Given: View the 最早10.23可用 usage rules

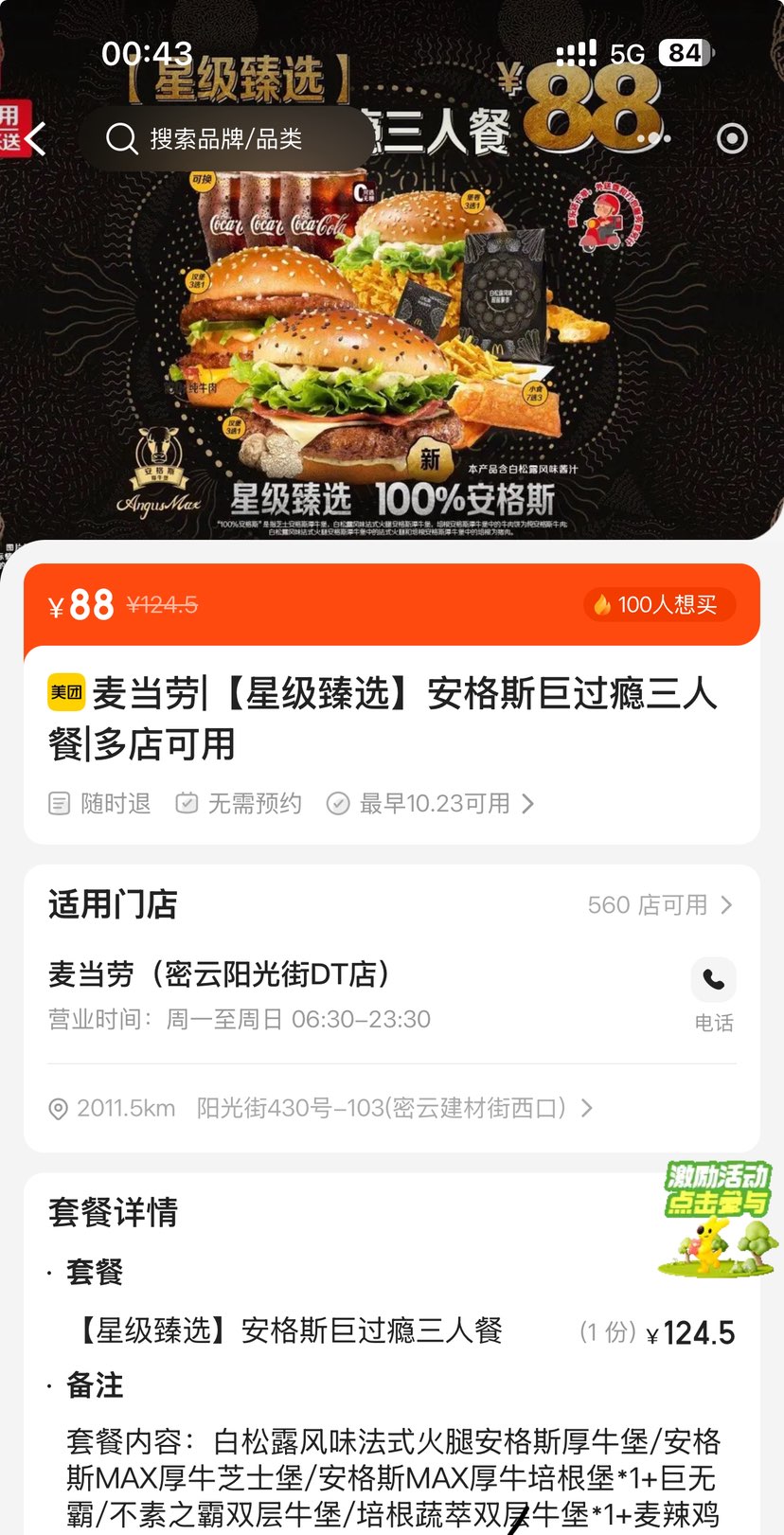Looking at the screenshot, I should coord(434,804).
